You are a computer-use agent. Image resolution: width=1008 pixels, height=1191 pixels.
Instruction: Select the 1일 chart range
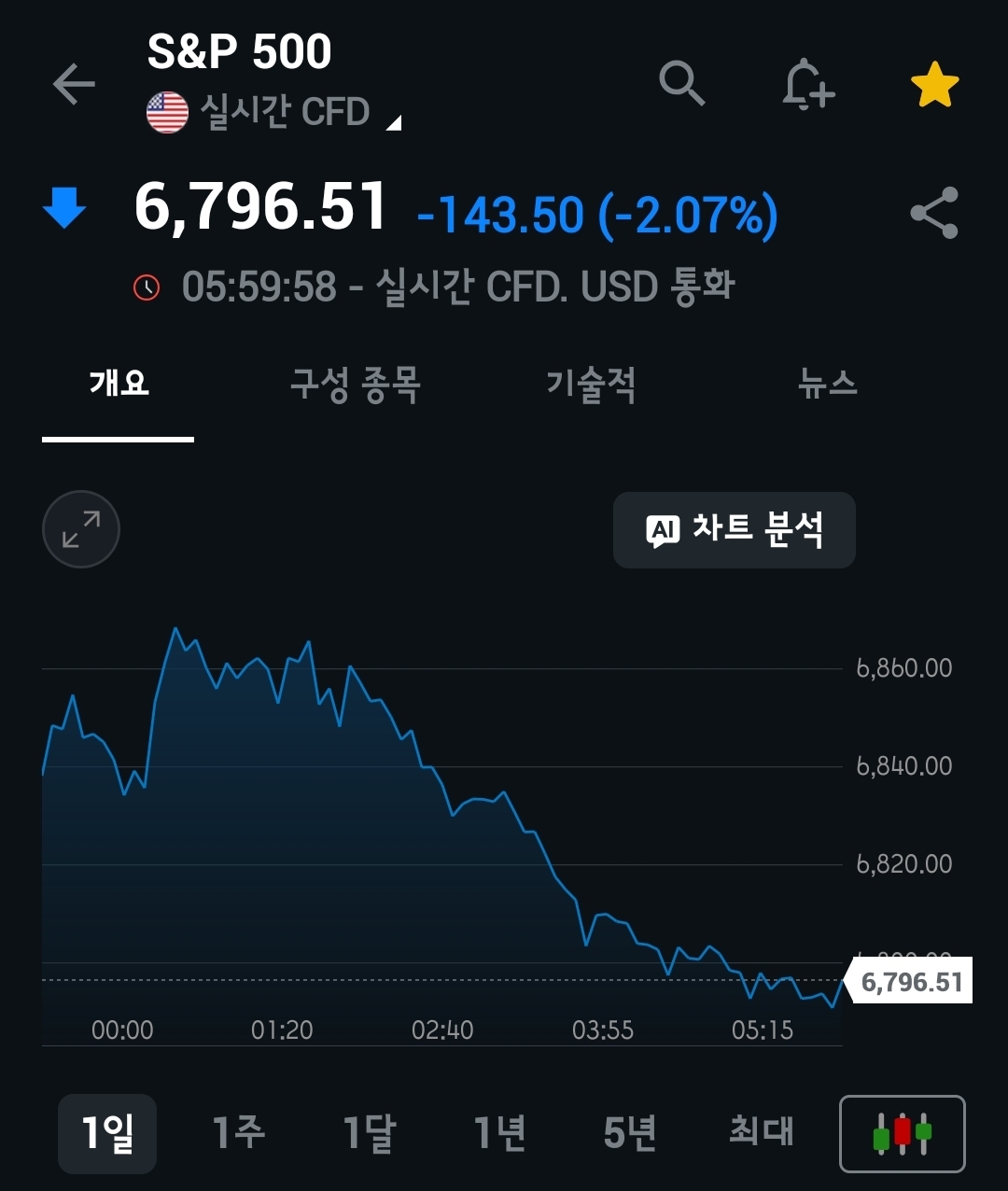107,1133
